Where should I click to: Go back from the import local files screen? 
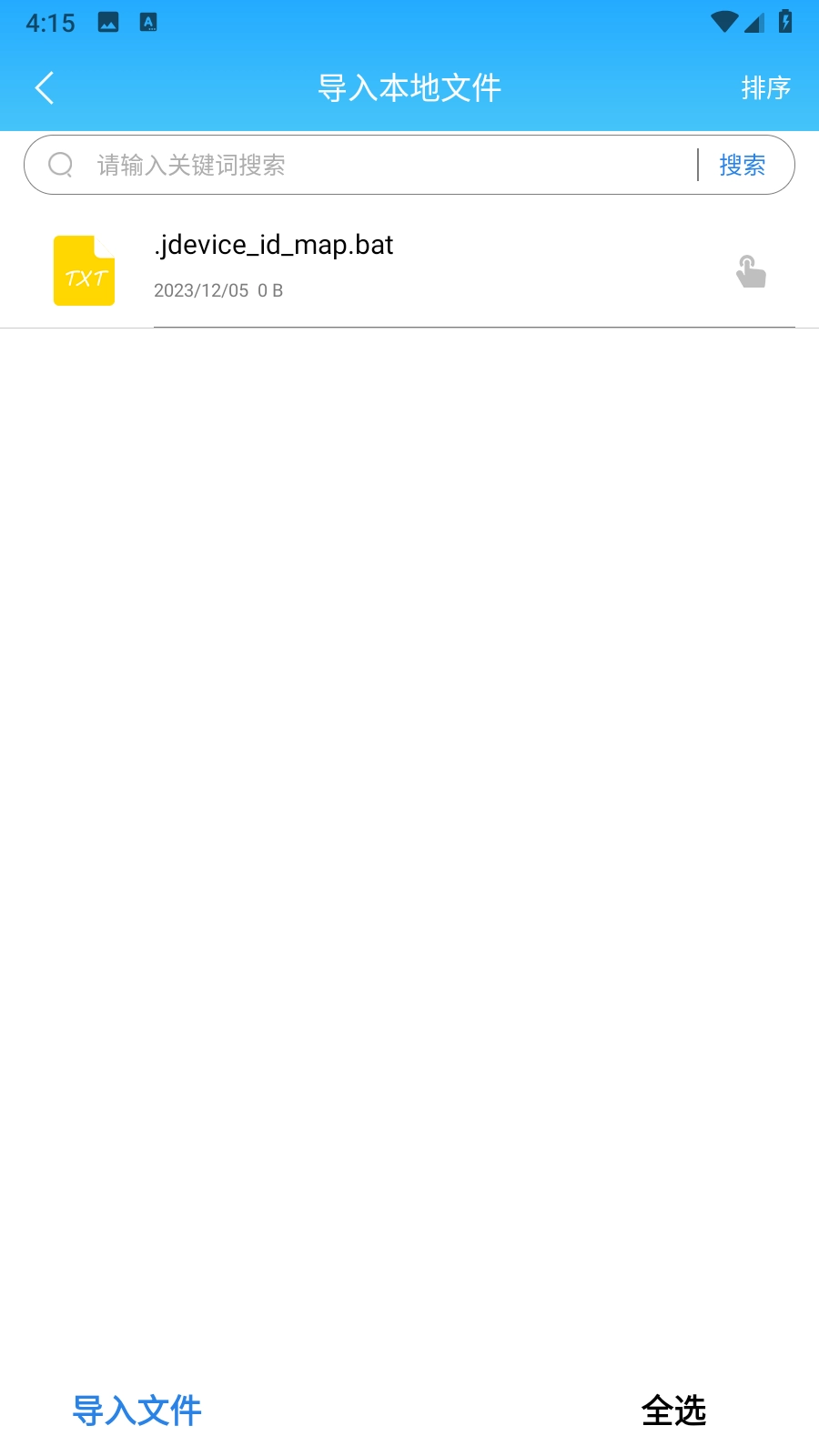coord(45,88)
